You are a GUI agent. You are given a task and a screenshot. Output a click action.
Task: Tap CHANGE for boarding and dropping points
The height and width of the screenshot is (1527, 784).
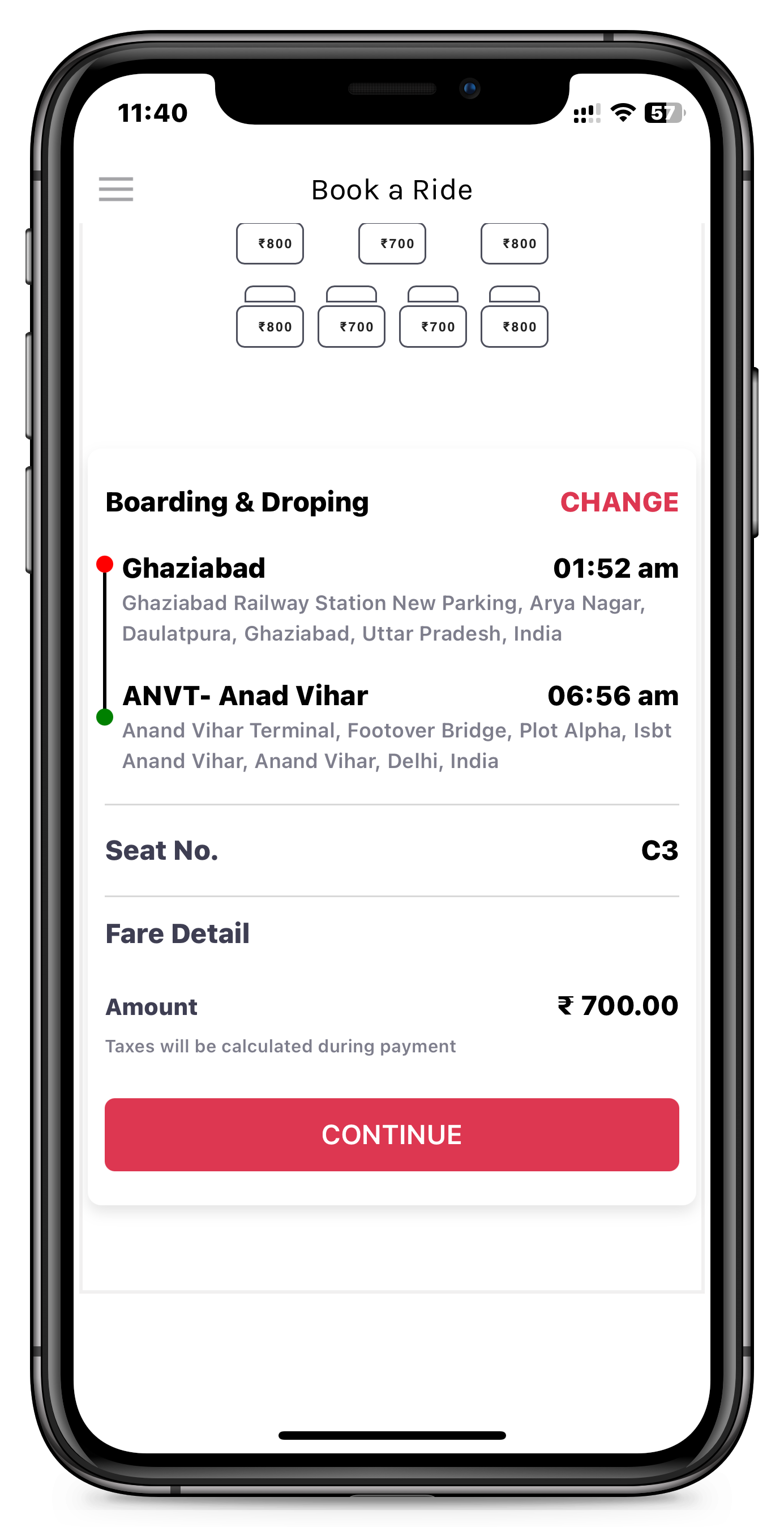[x=619, y=502]
